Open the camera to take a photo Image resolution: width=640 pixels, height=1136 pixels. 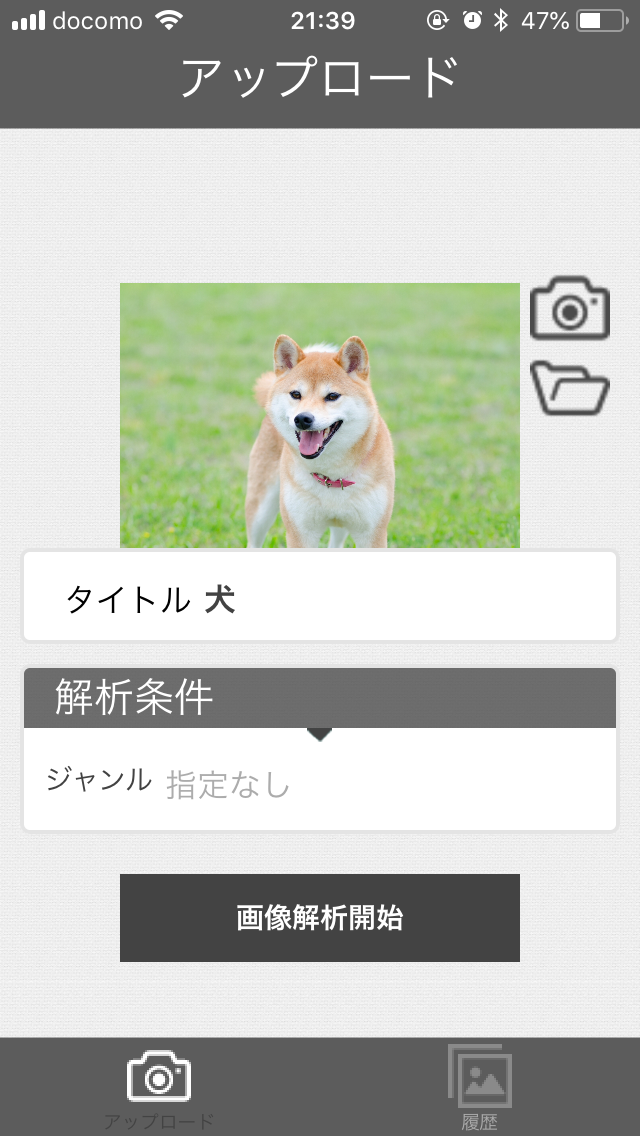tap(569, 309)
